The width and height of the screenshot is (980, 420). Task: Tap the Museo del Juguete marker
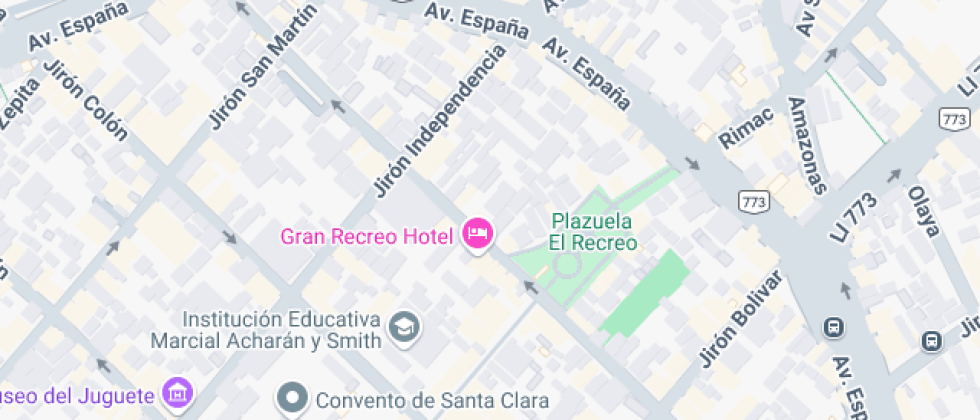tap(178, 392)
